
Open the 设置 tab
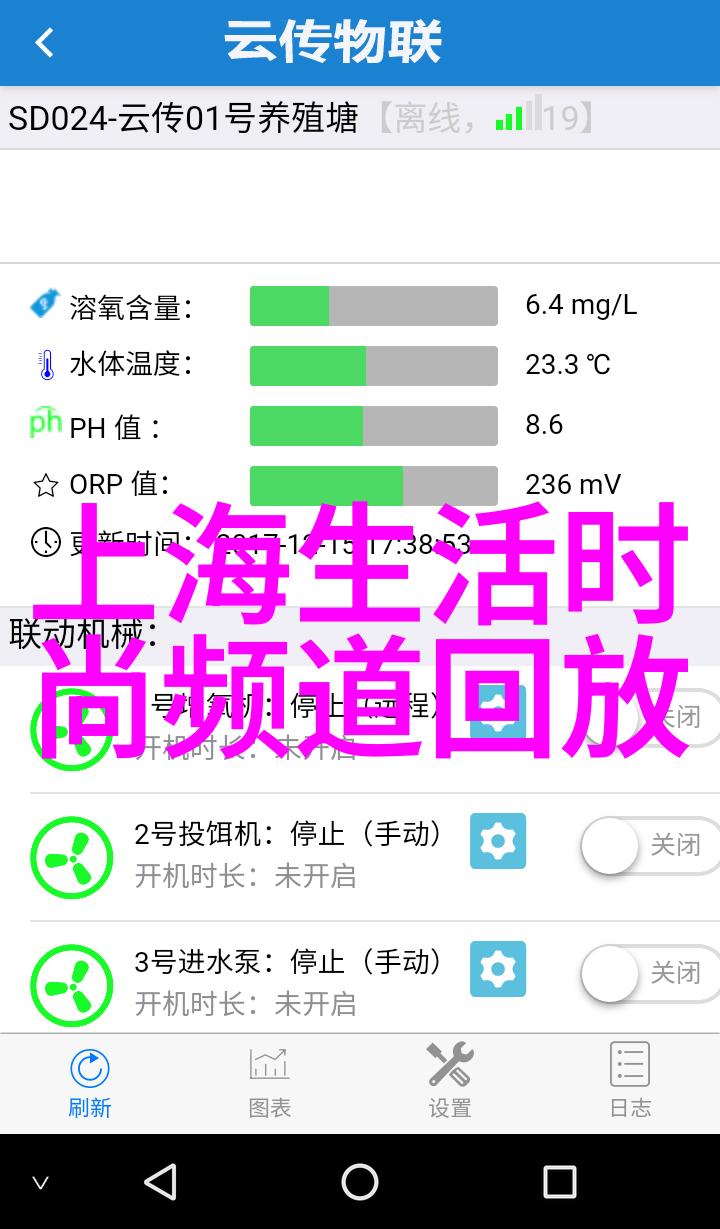450,1082
